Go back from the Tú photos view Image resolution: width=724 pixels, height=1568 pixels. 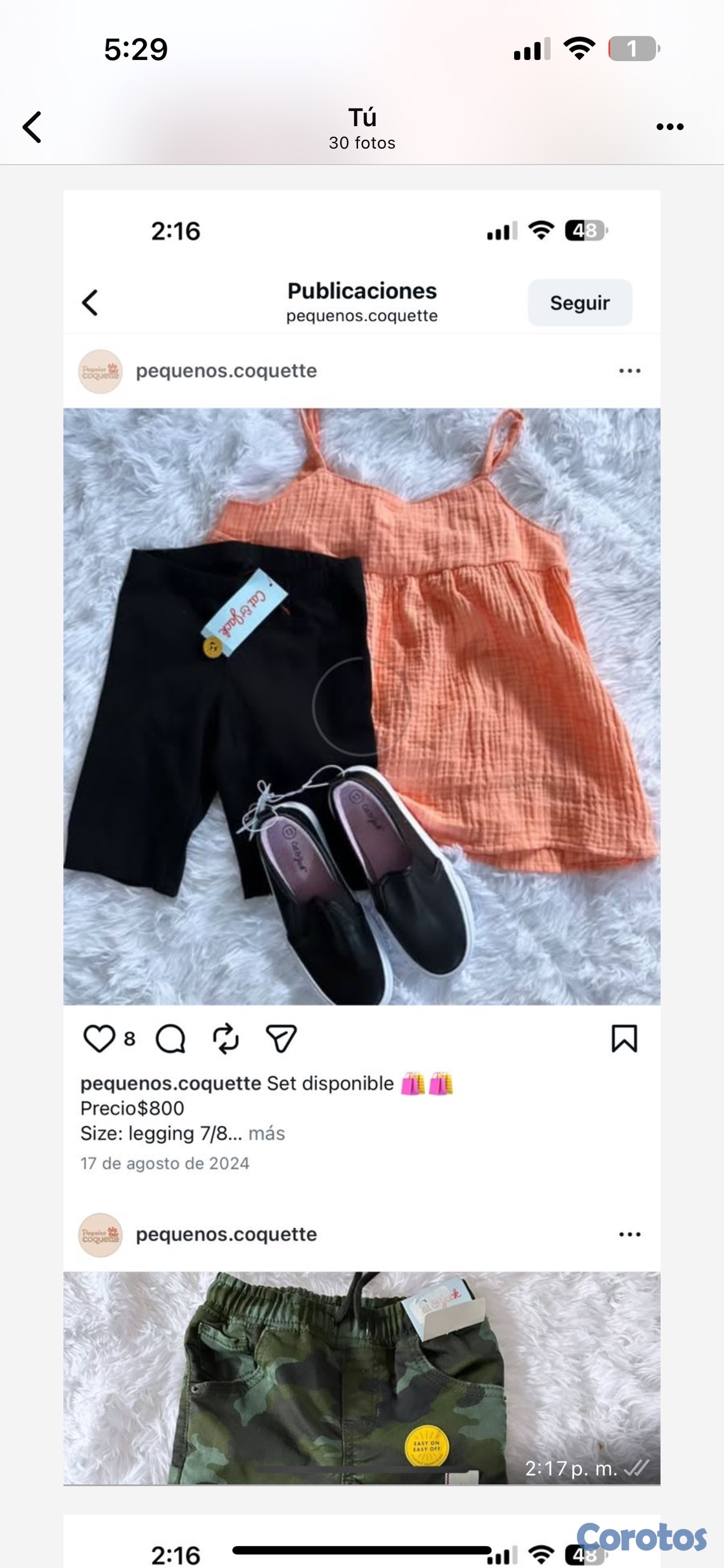[32, 127]
